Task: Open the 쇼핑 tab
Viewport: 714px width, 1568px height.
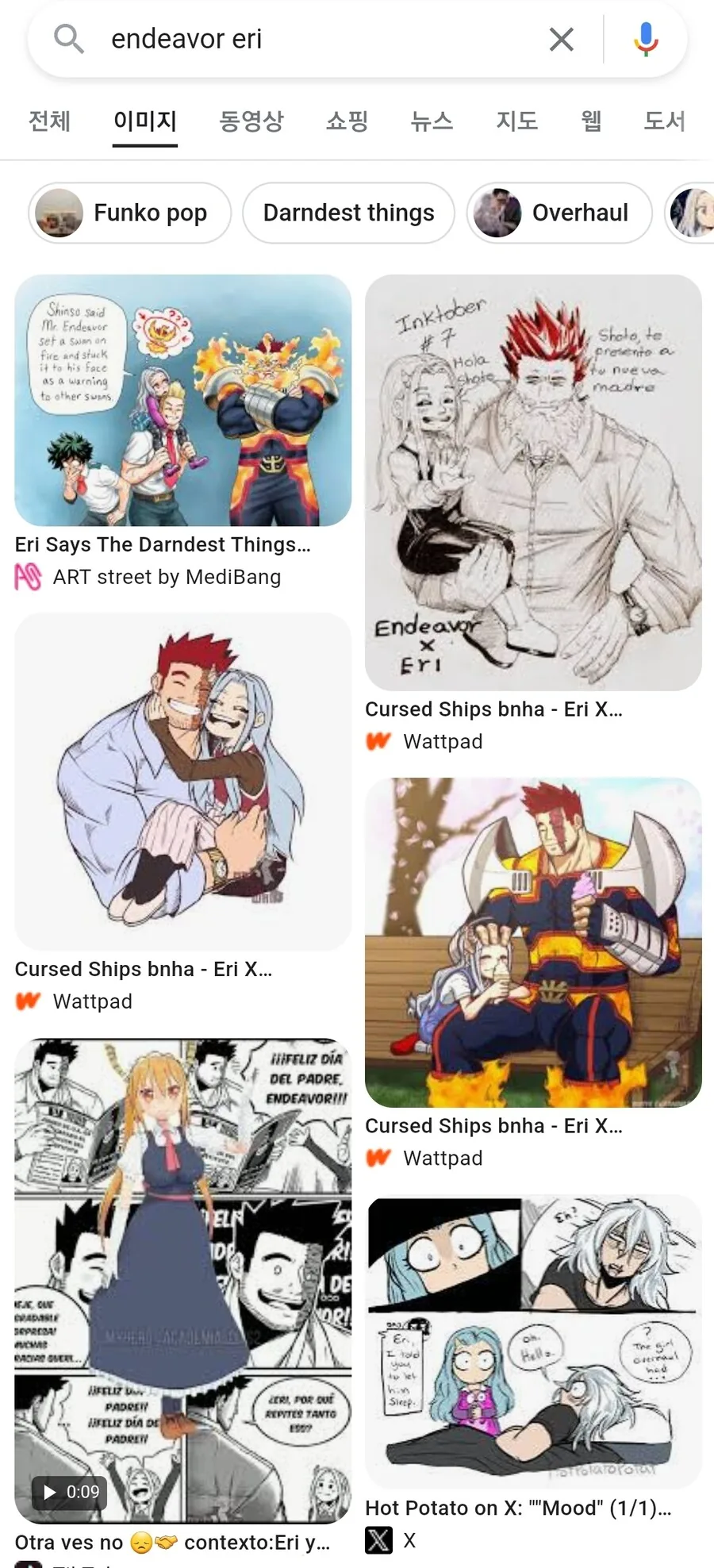Action: (347, 121)
